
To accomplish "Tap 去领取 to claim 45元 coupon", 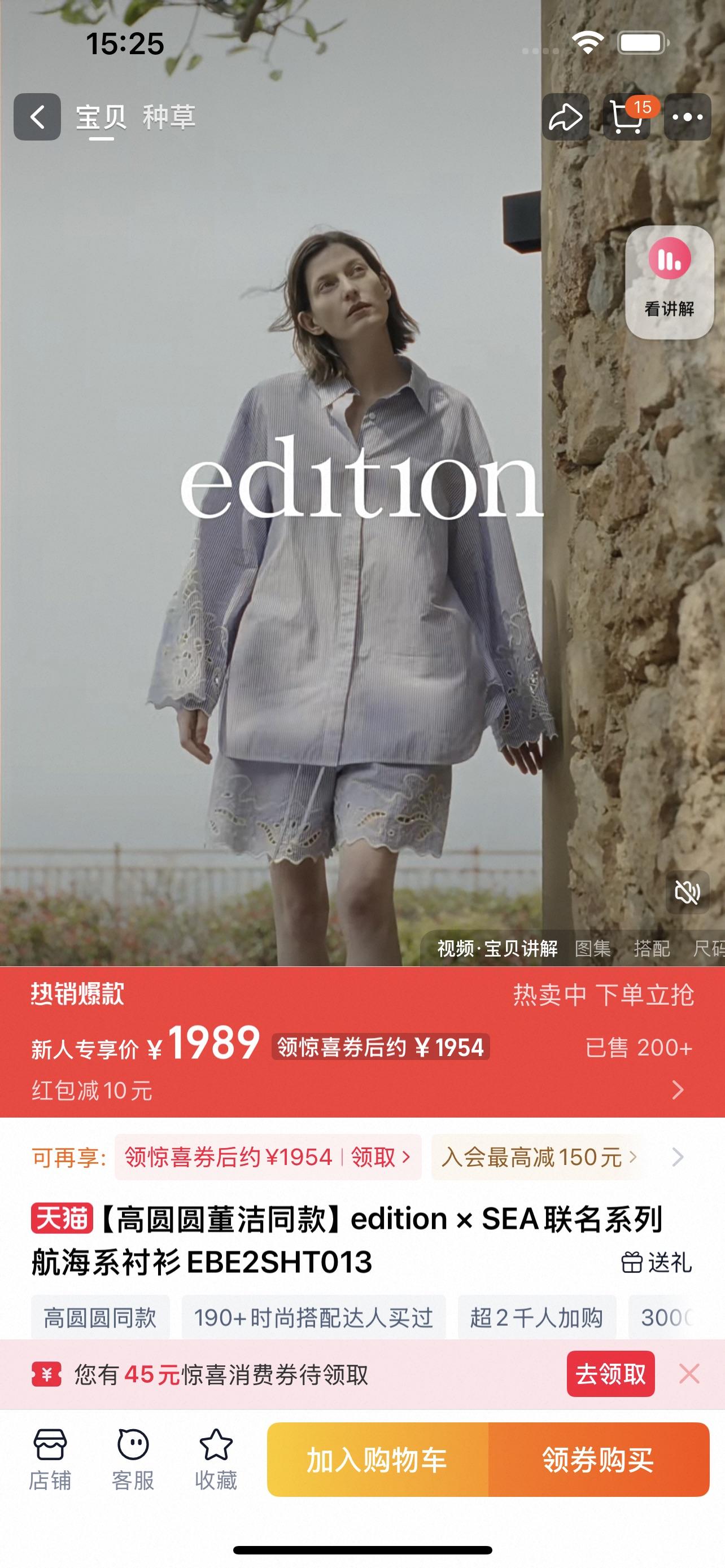I will click(x=610, y=1374).
